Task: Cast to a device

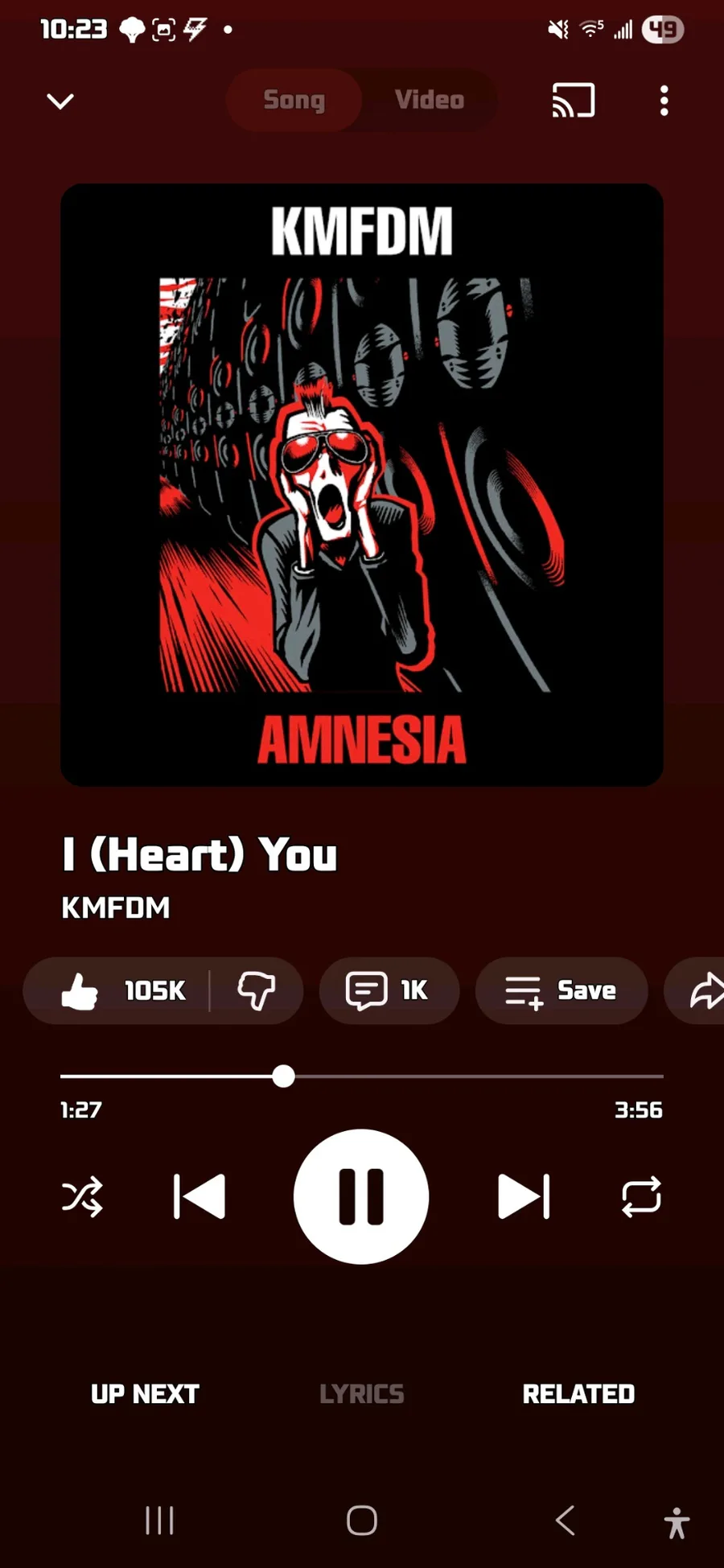Action: point(573,101)
